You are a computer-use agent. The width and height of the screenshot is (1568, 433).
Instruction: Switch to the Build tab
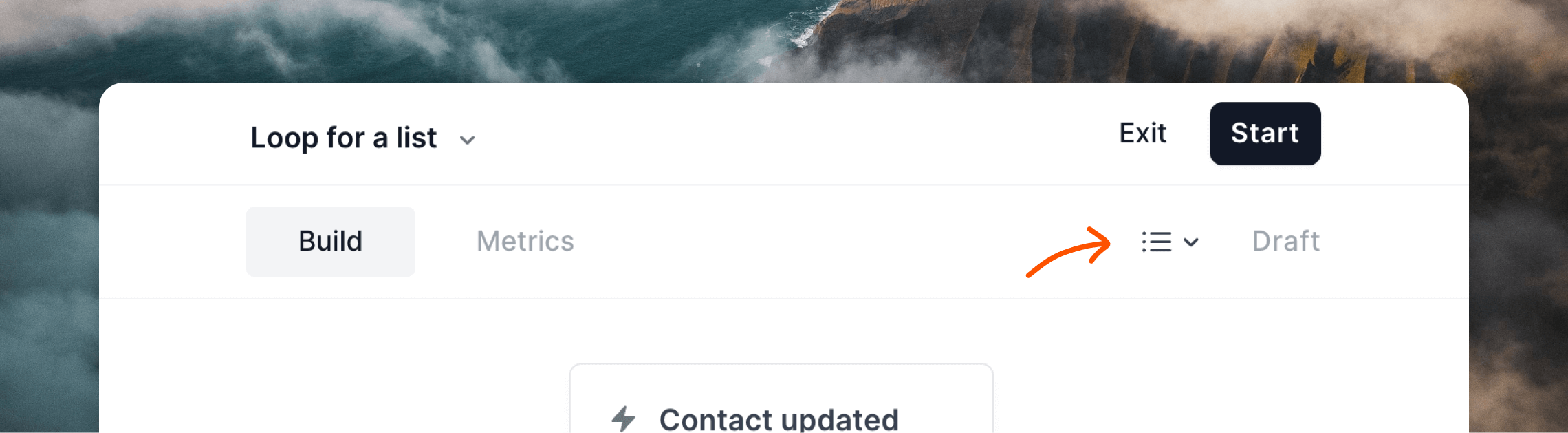click(330, 242)
